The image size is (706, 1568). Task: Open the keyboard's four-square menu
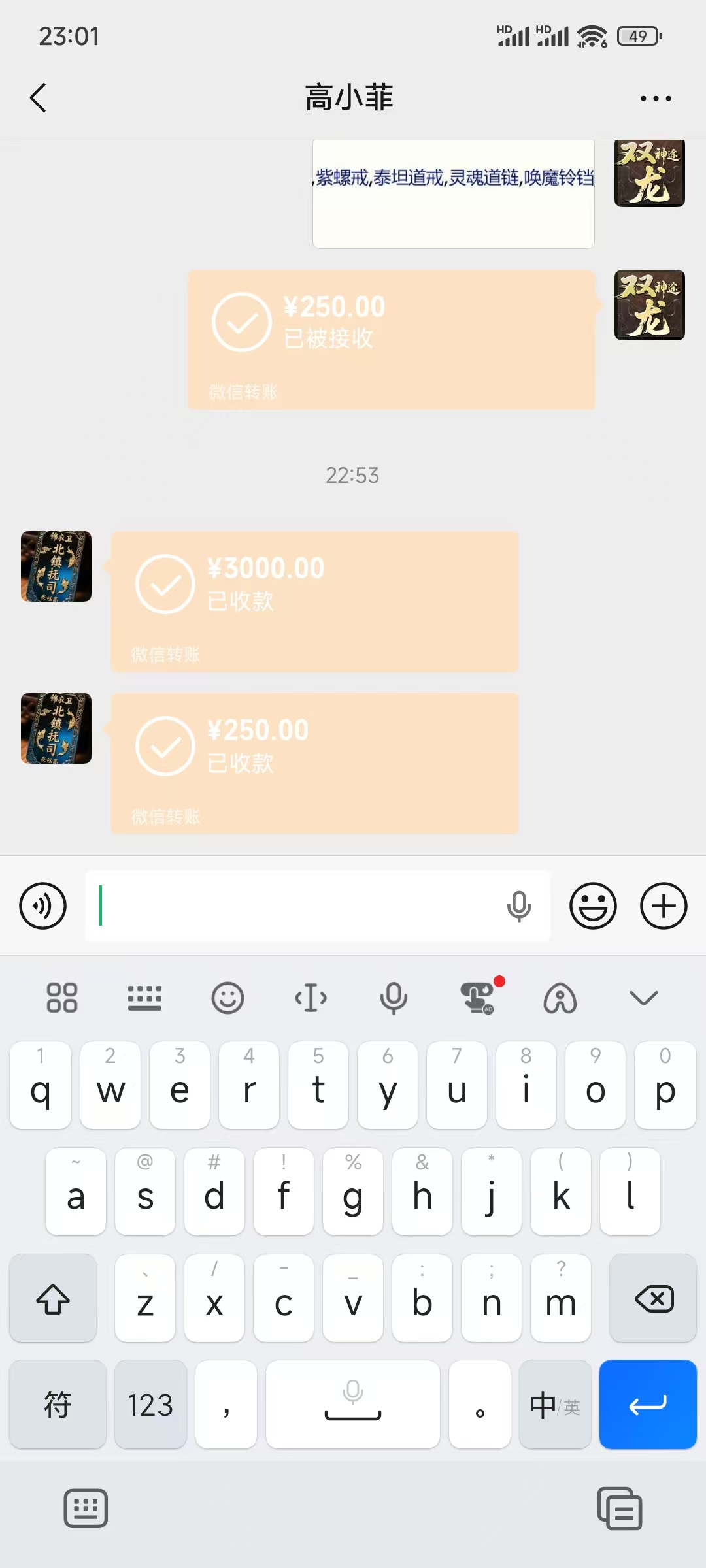pyautogui.click(x=62, y=998)
